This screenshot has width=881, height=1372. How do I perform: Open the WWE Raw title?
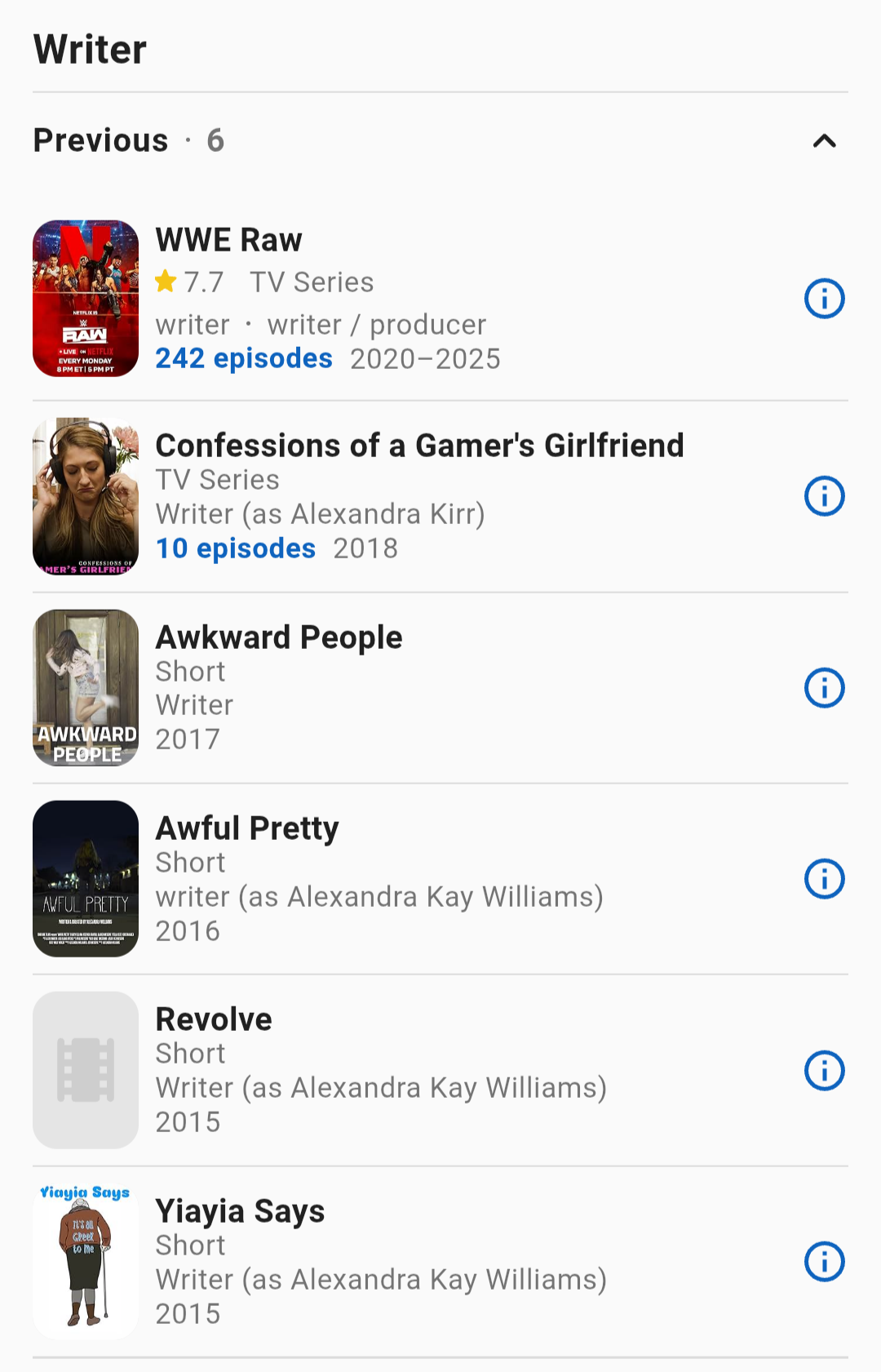[x=229, y=240]
